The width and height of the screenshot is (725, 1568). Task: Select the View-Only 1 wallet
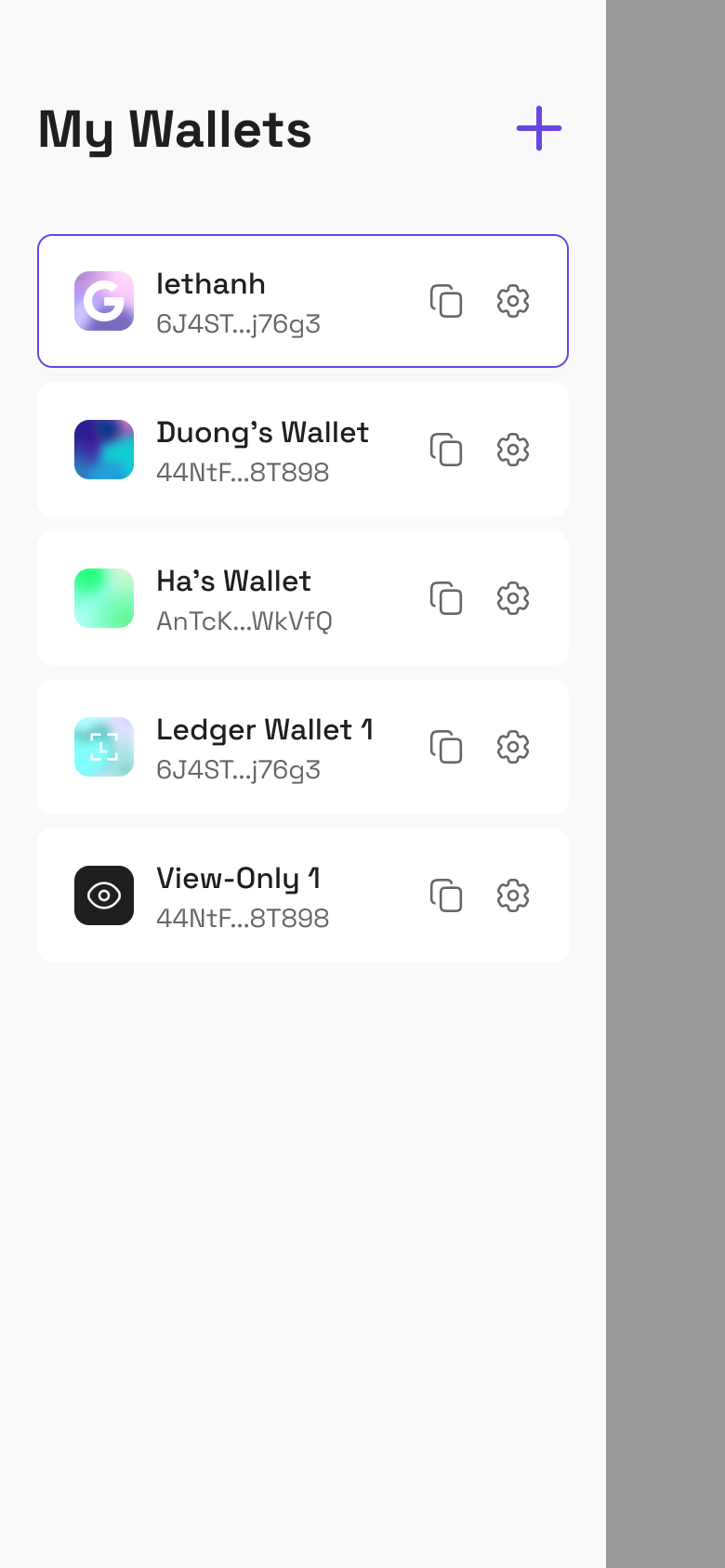(x=303, y=895)
